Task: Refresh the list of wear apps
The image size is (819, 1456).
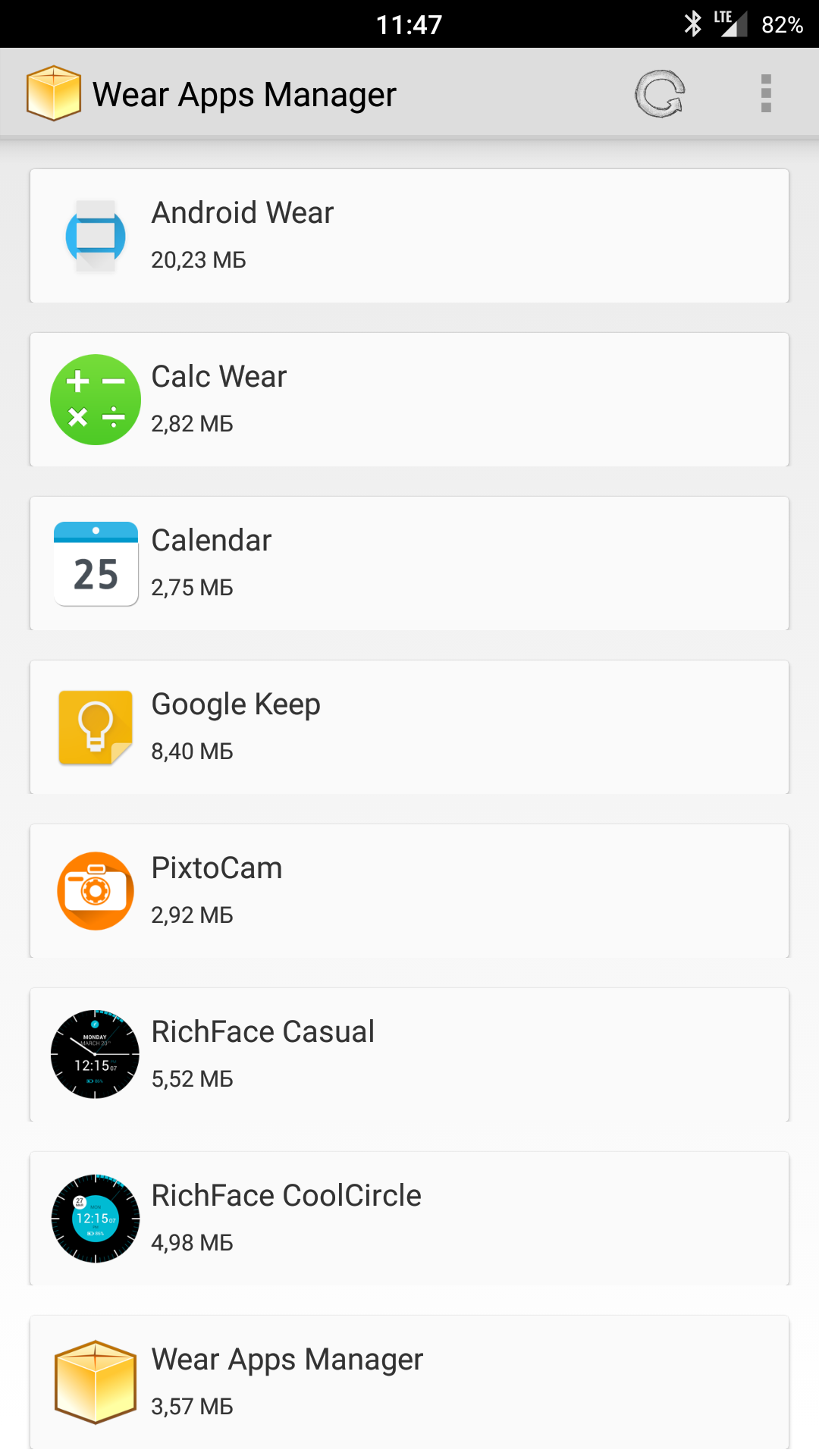Action: coord(660,94)
